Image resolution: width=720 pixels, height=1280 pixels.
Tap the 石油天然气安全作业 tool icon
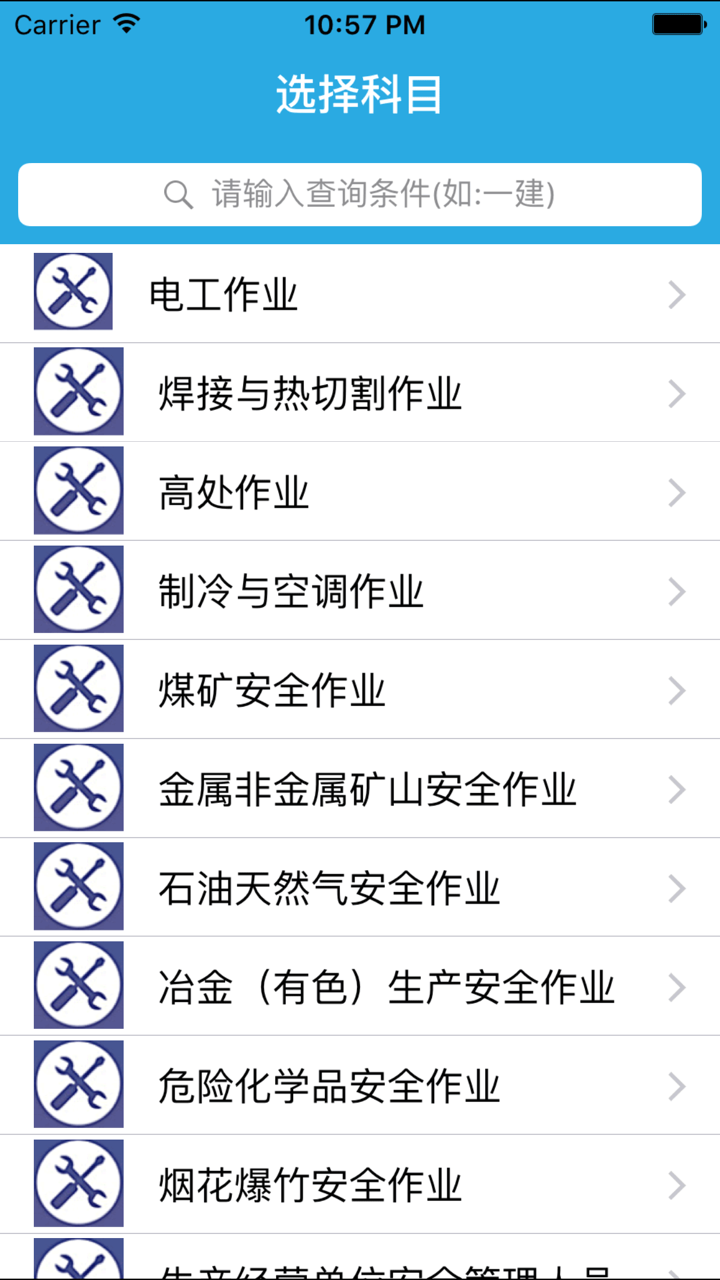tap(79, 886)
